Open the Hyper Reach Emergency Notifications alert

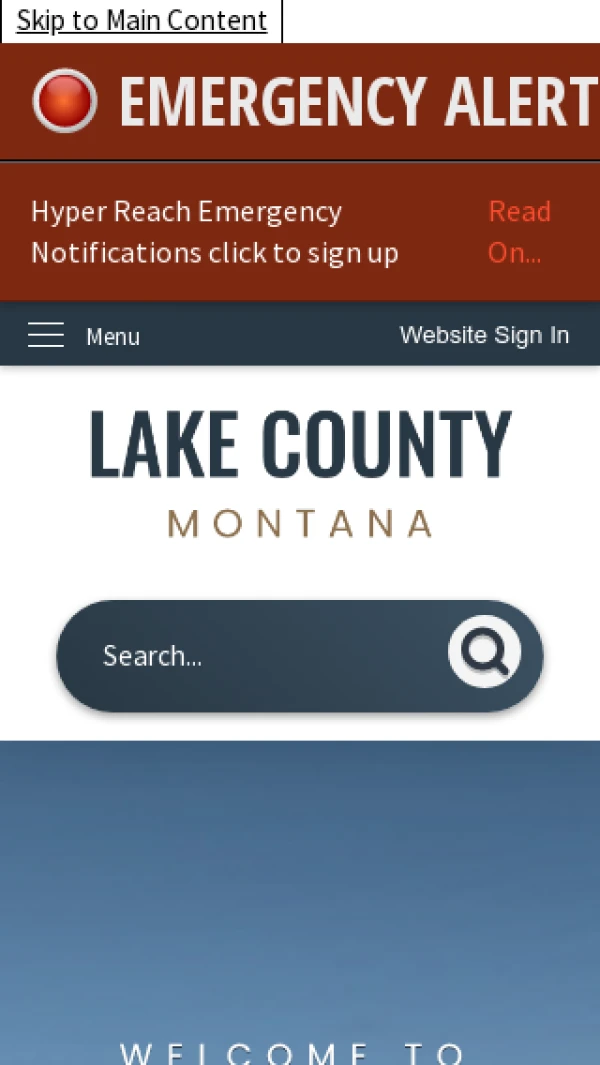[x=214, y=232]
